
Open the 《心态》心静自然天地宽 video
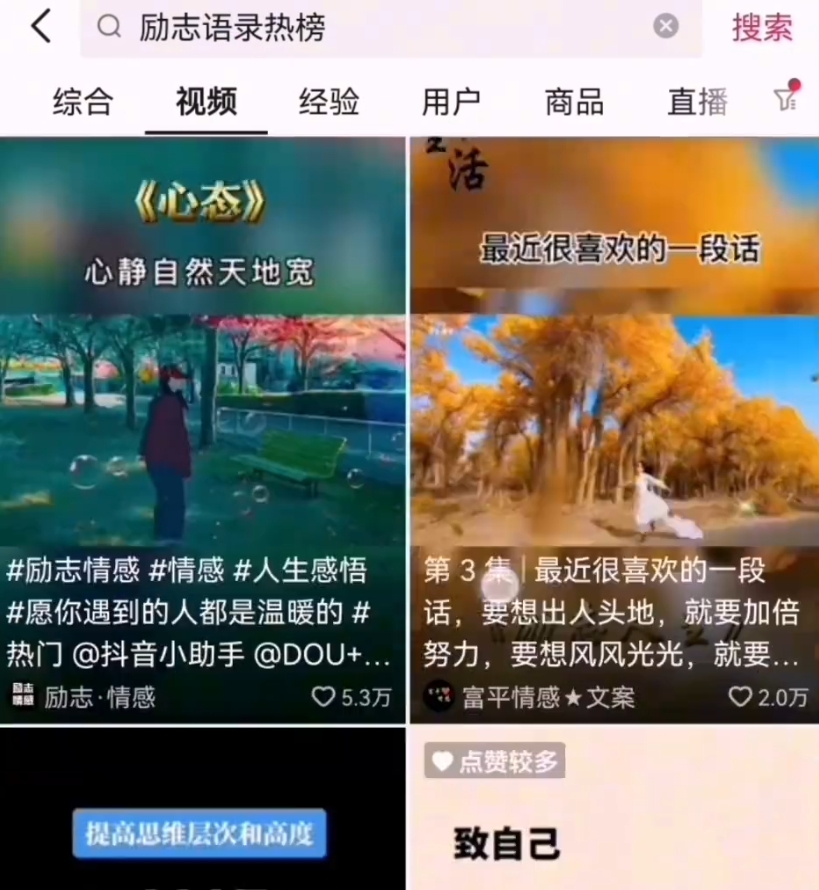tap(203, 400)
